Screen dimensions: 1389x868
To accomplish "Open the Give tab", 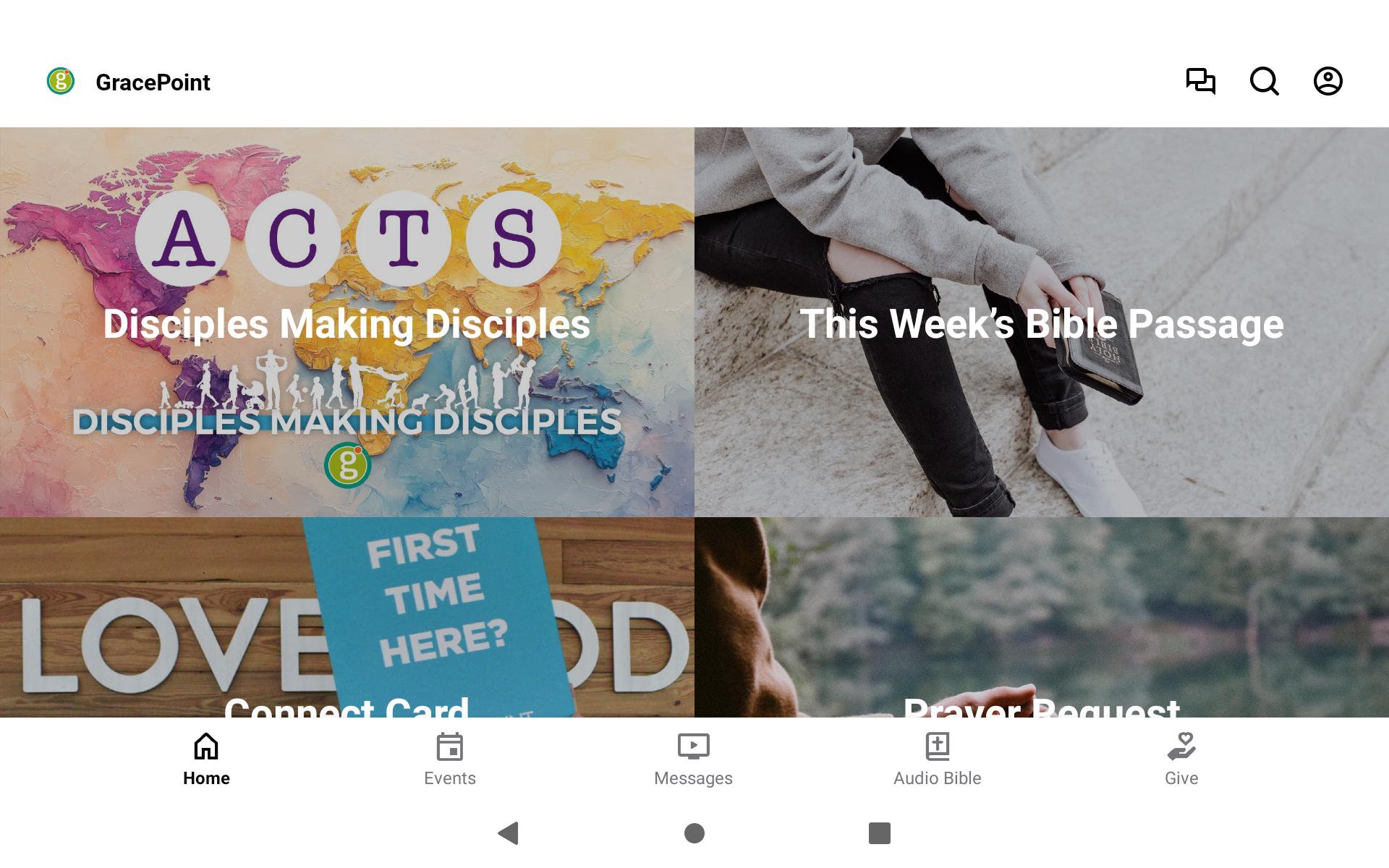I will click(x=1181, y=759).
